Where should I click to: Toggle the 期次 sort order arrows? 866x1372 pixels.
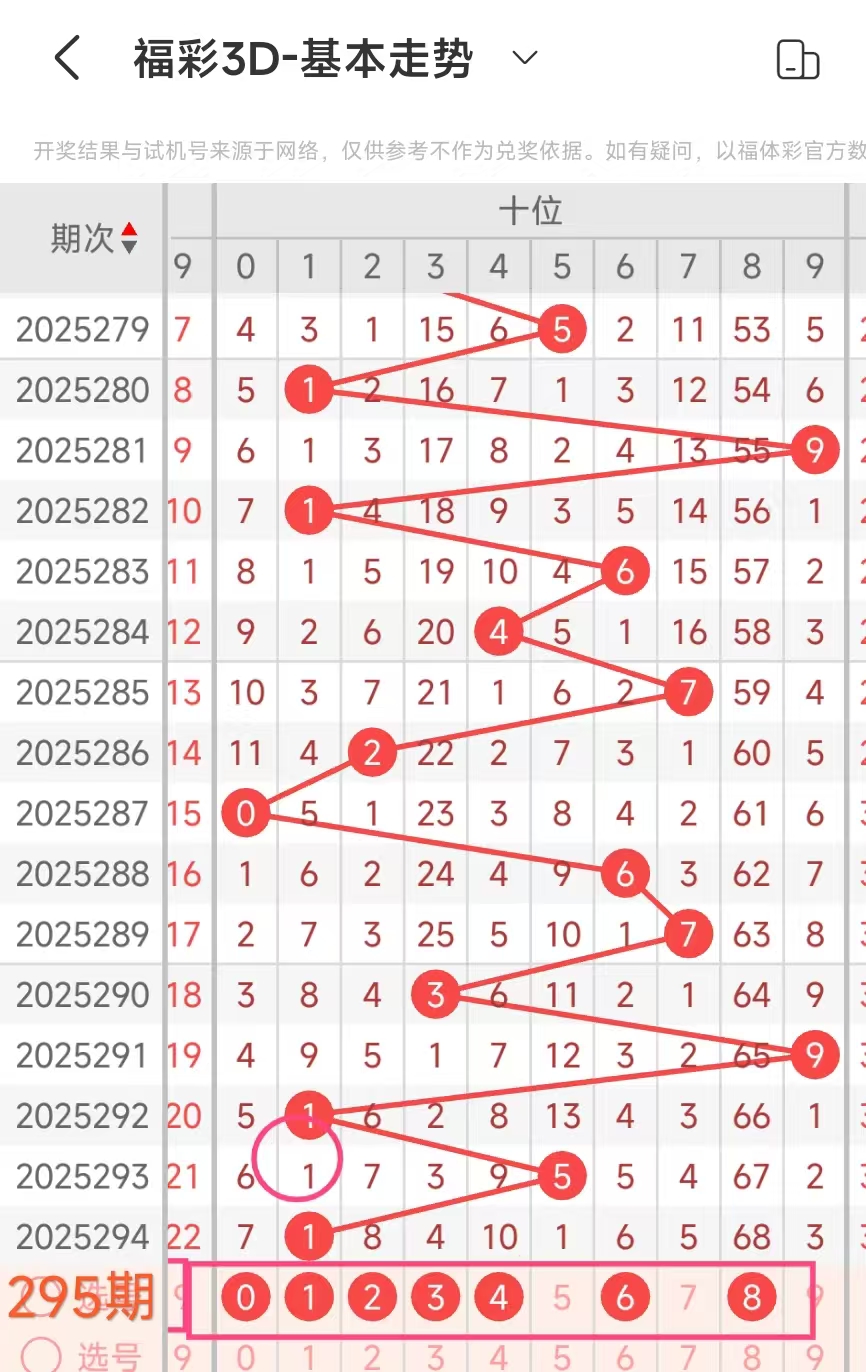coord(129,238)
